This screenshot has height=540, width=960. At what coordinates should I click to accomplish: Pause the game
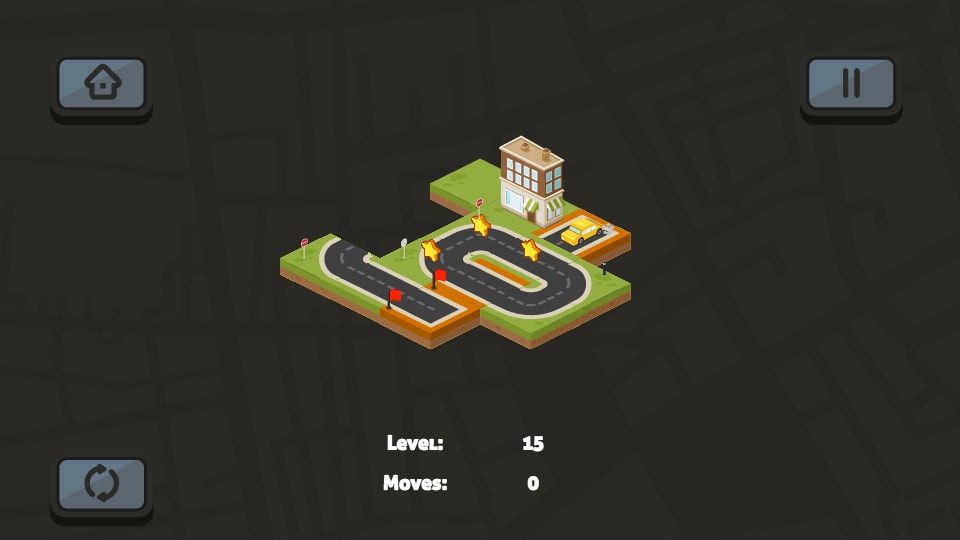pyautogui.click(x=851, y=84)
